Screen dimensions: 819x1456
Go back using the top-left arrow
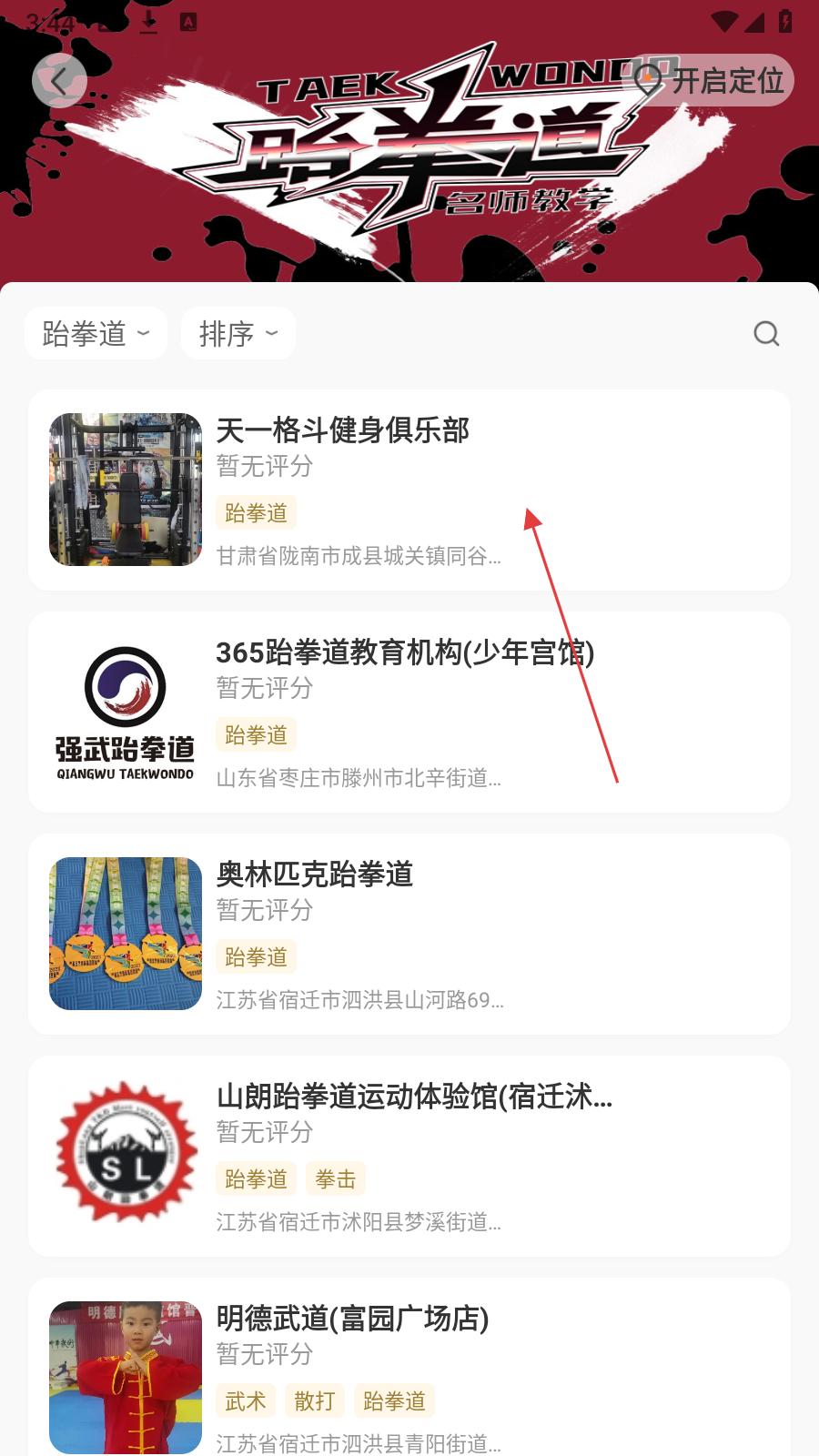pos(59,81)
